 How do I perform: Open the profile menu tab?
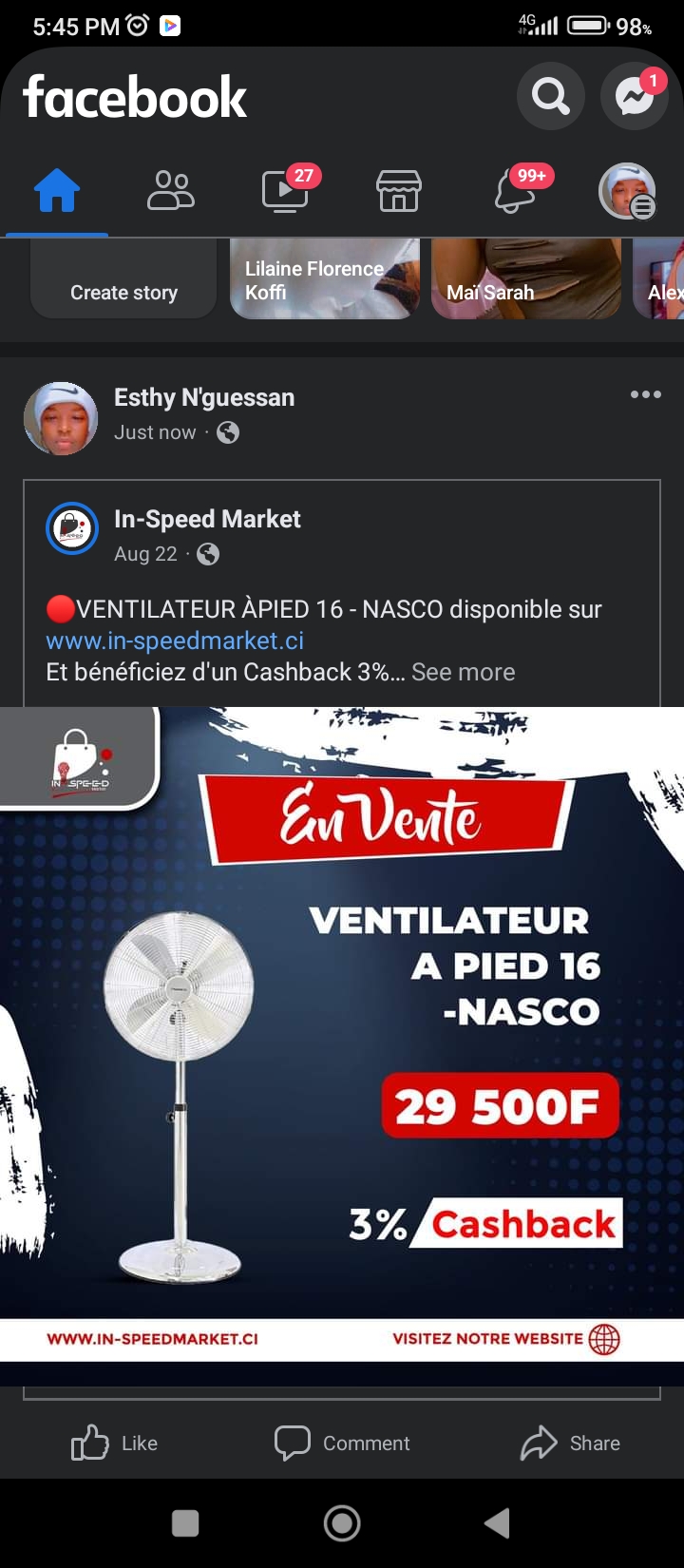(627, 191)
